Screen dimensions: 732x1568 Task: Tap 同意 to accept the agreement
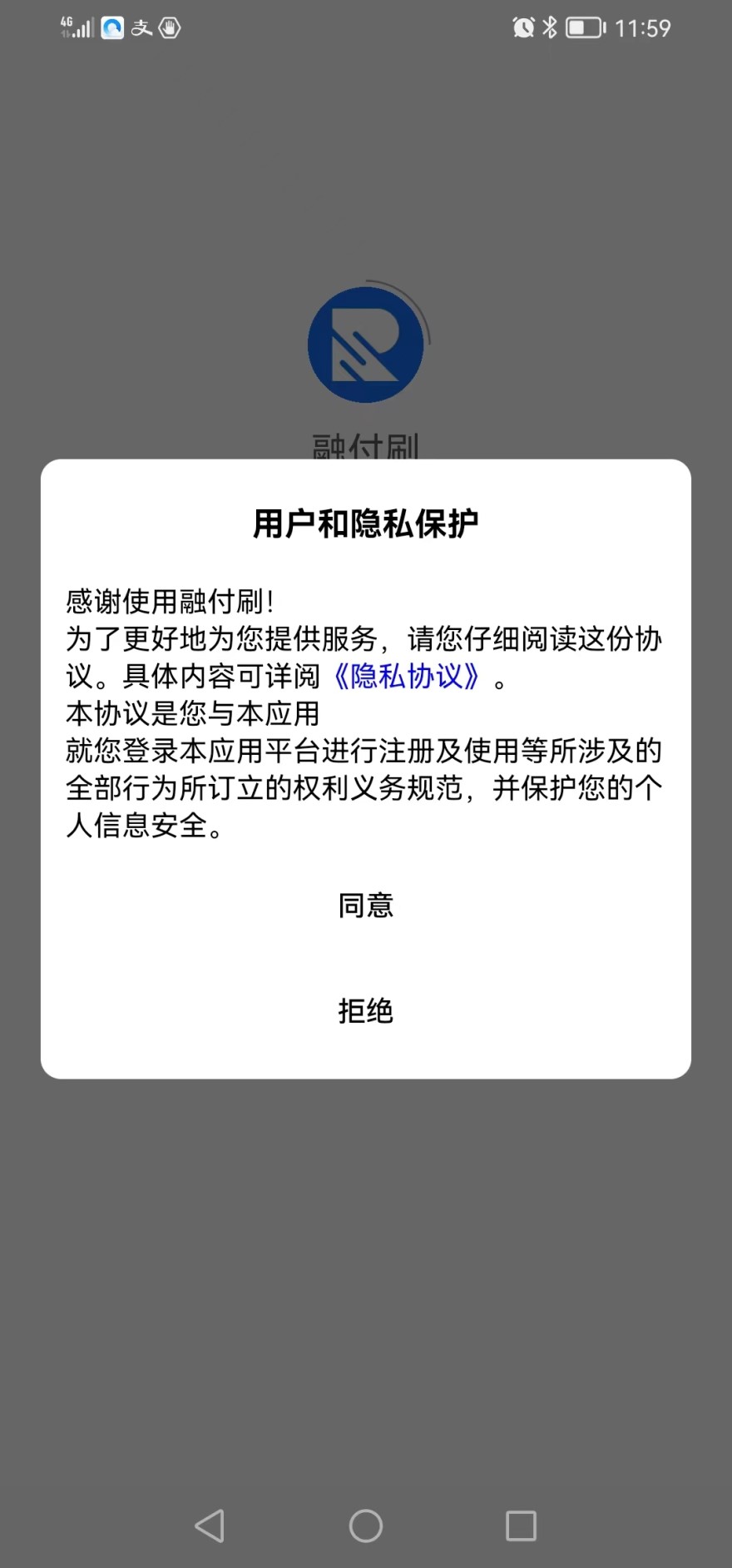click(x=366, y=905)
